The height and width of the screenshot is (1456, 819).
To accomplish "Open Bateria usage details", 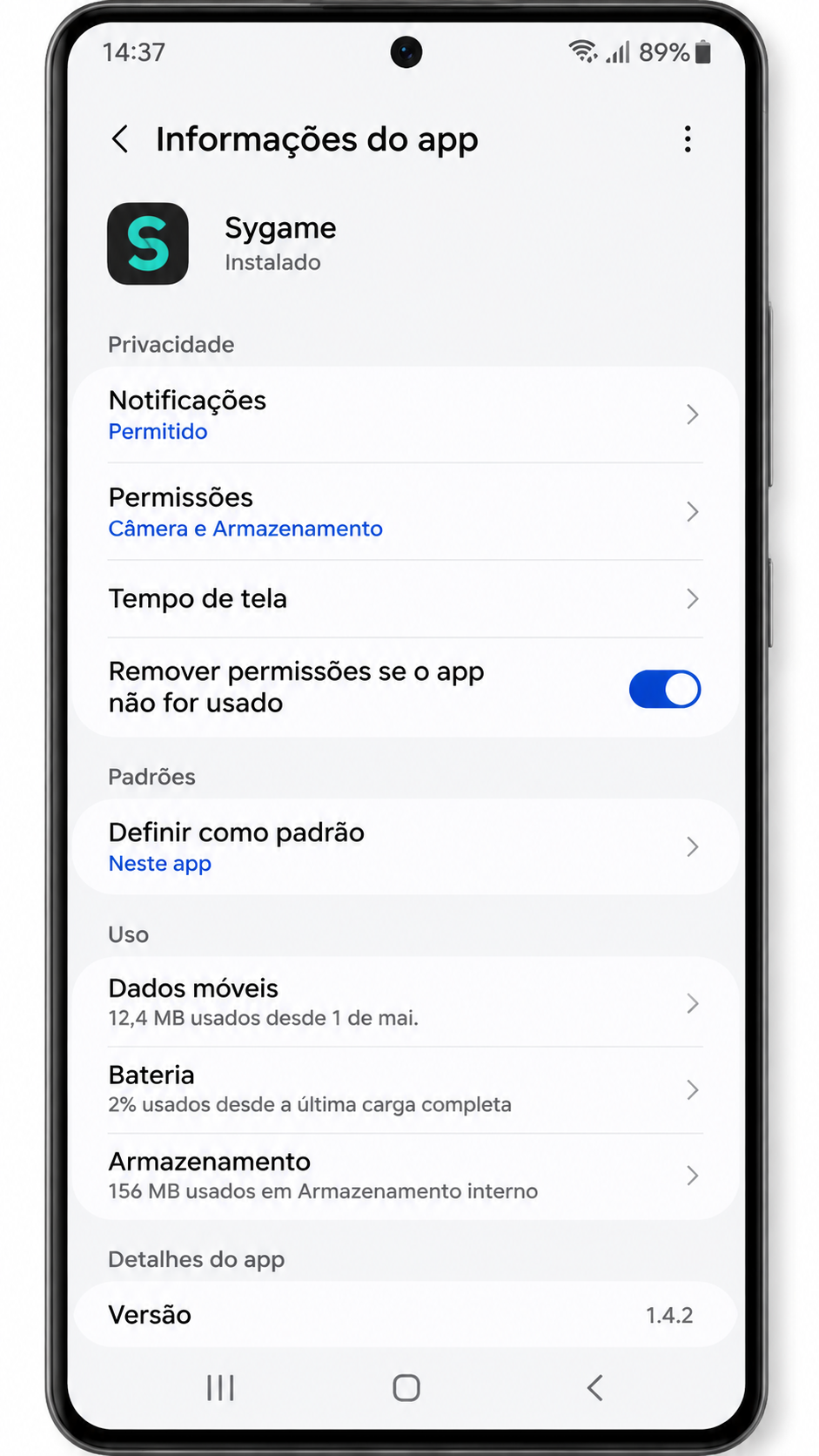I will pos(406,1089).
